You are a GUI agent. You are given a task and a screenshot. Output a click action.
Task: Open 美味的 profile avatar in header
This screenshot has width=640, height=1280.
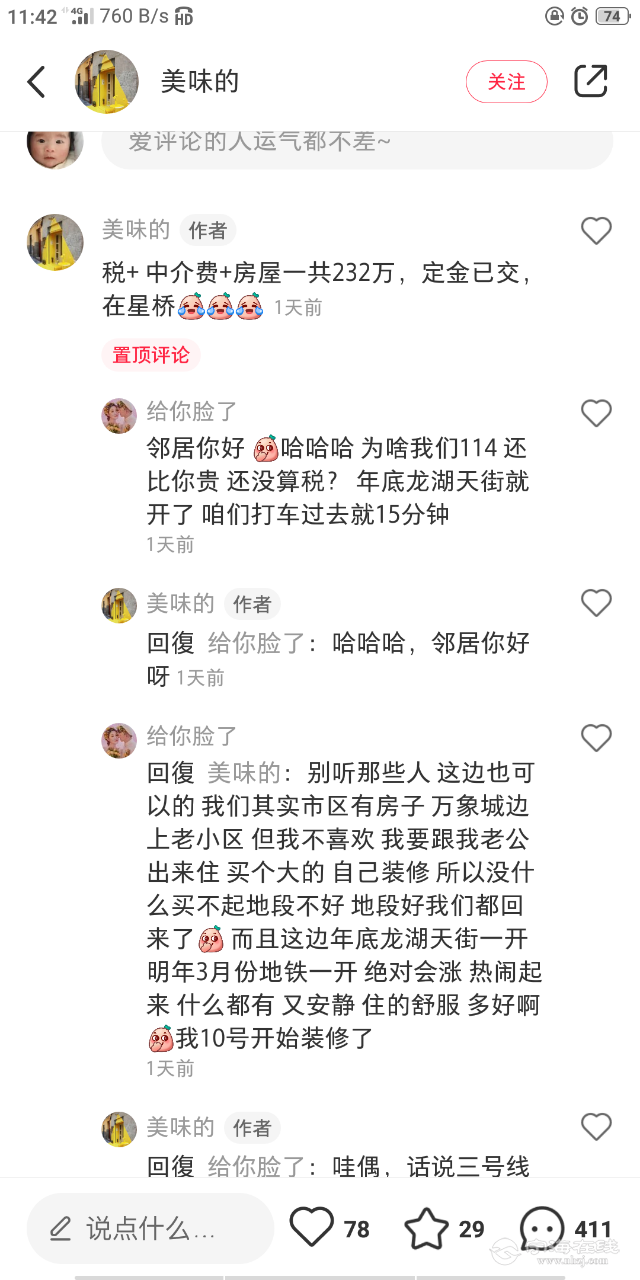point(106,82)
